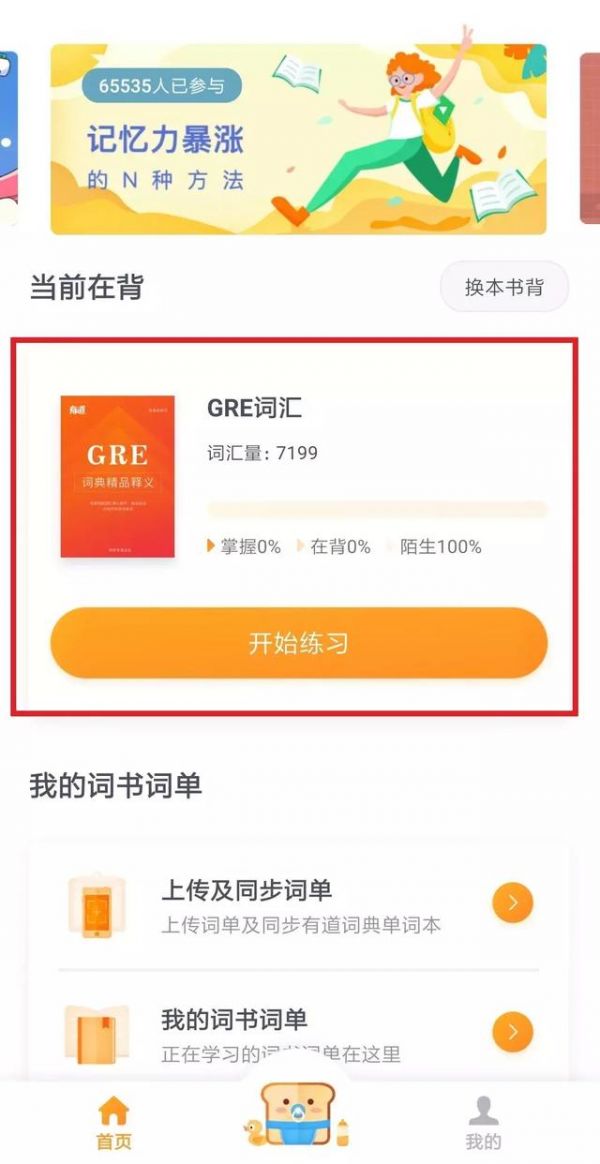Image resolution: width=600 pixels, height=1164 pixels.
Task: Open the 记忆力暴涨 banner
Action: pos(299,139)
